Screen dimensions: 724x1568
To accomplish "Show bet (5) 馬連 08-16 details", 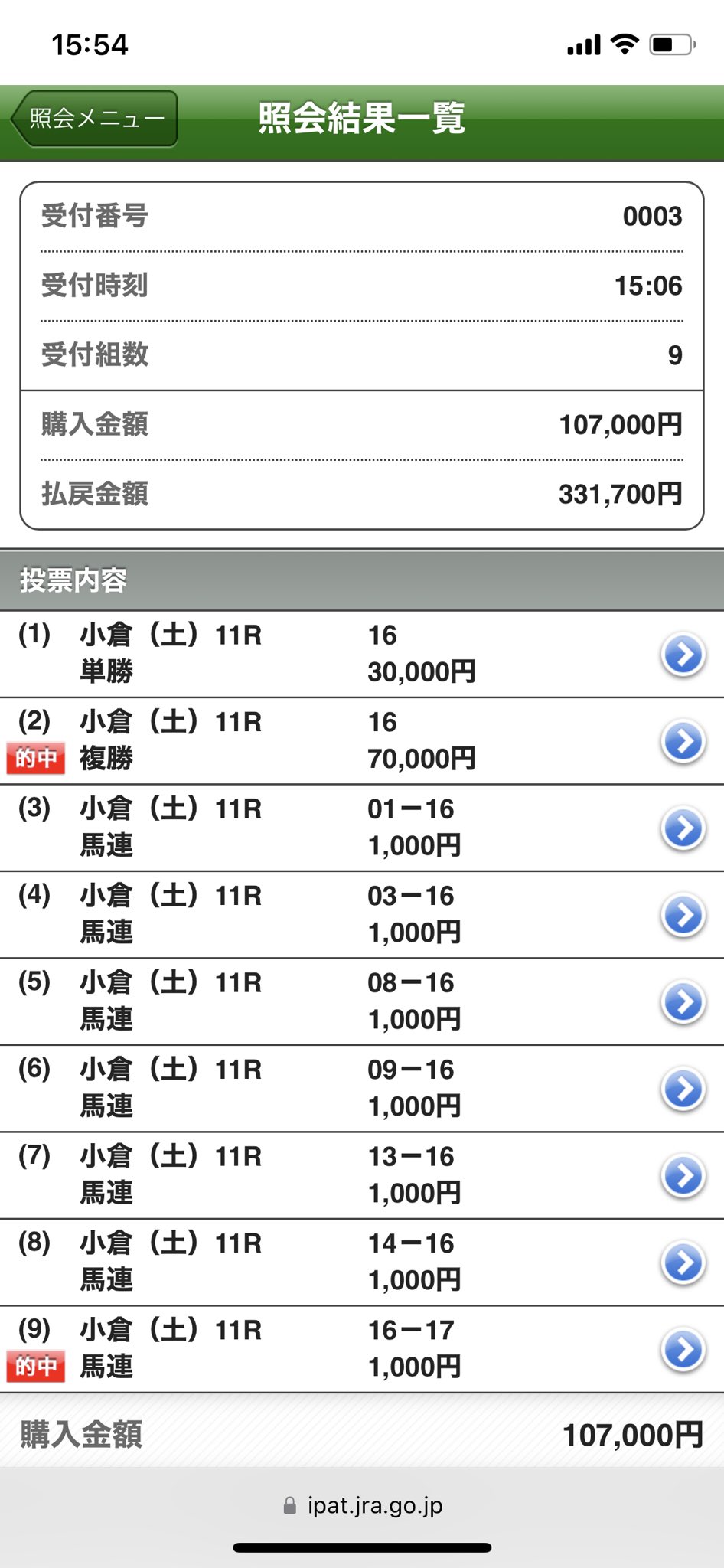I will tap(682, 1002).
